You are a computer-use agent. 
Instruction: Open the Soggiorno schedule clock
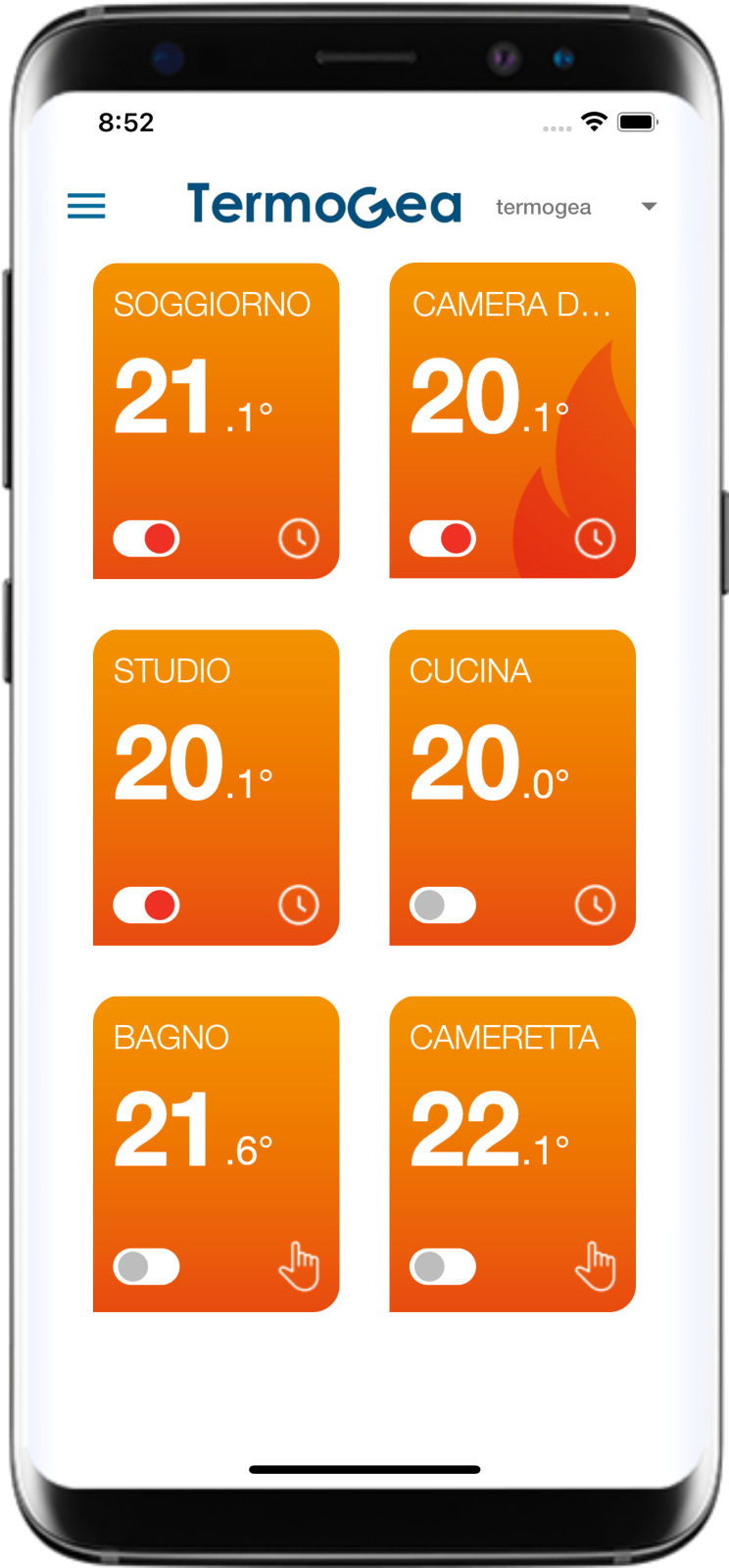(299, 538)
